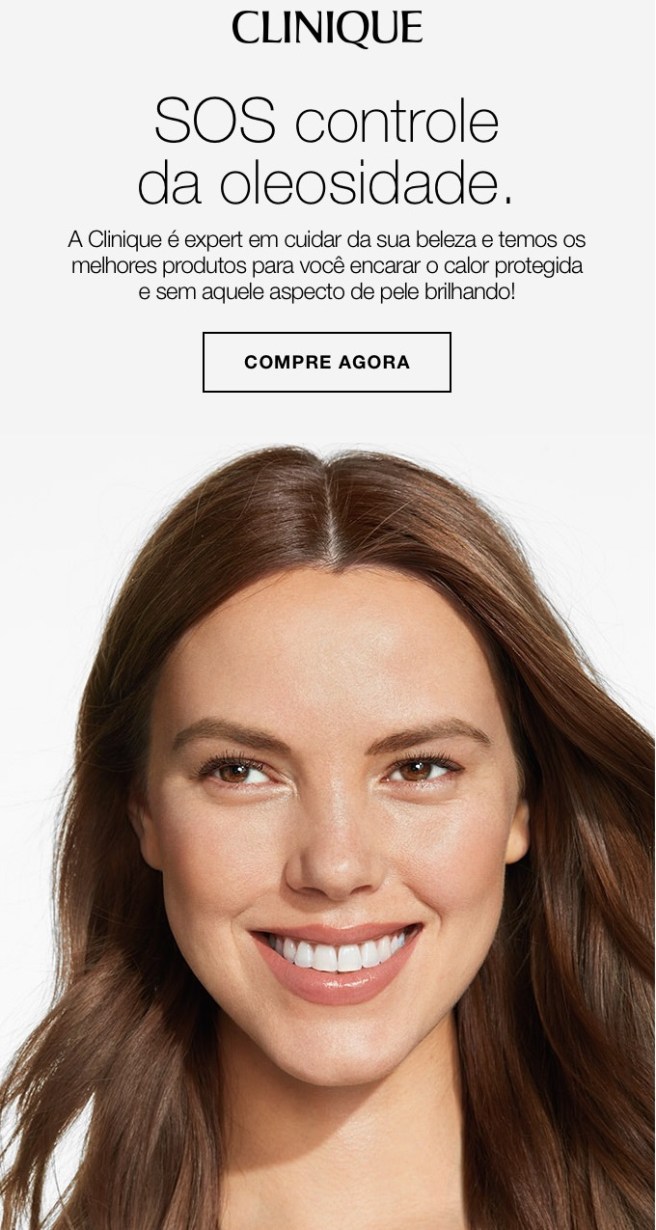
Task: Tap the COMPRE AGORA button
Action: 327,362
